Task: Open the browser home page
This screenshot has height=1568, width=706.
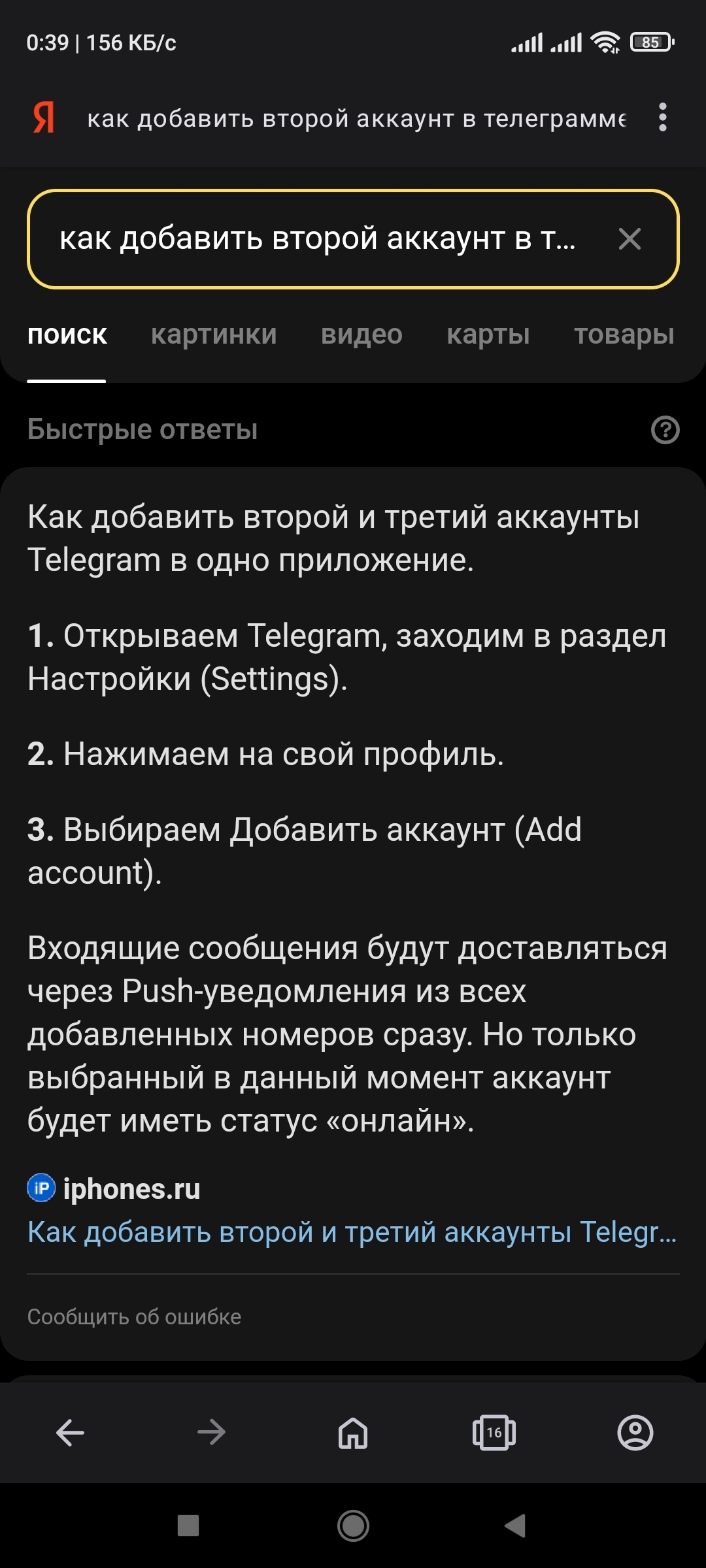Action: (353, 1433)
